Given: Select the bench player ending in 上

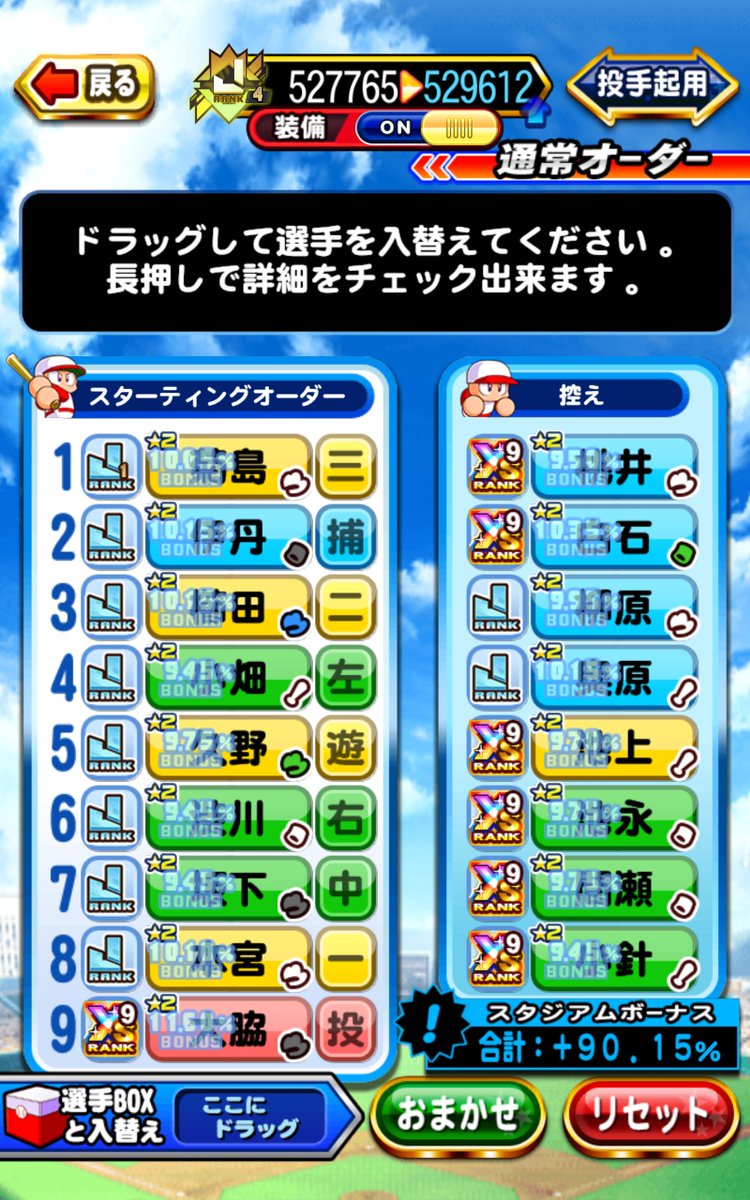Looking at the screenshot, I should coord(582,748).
